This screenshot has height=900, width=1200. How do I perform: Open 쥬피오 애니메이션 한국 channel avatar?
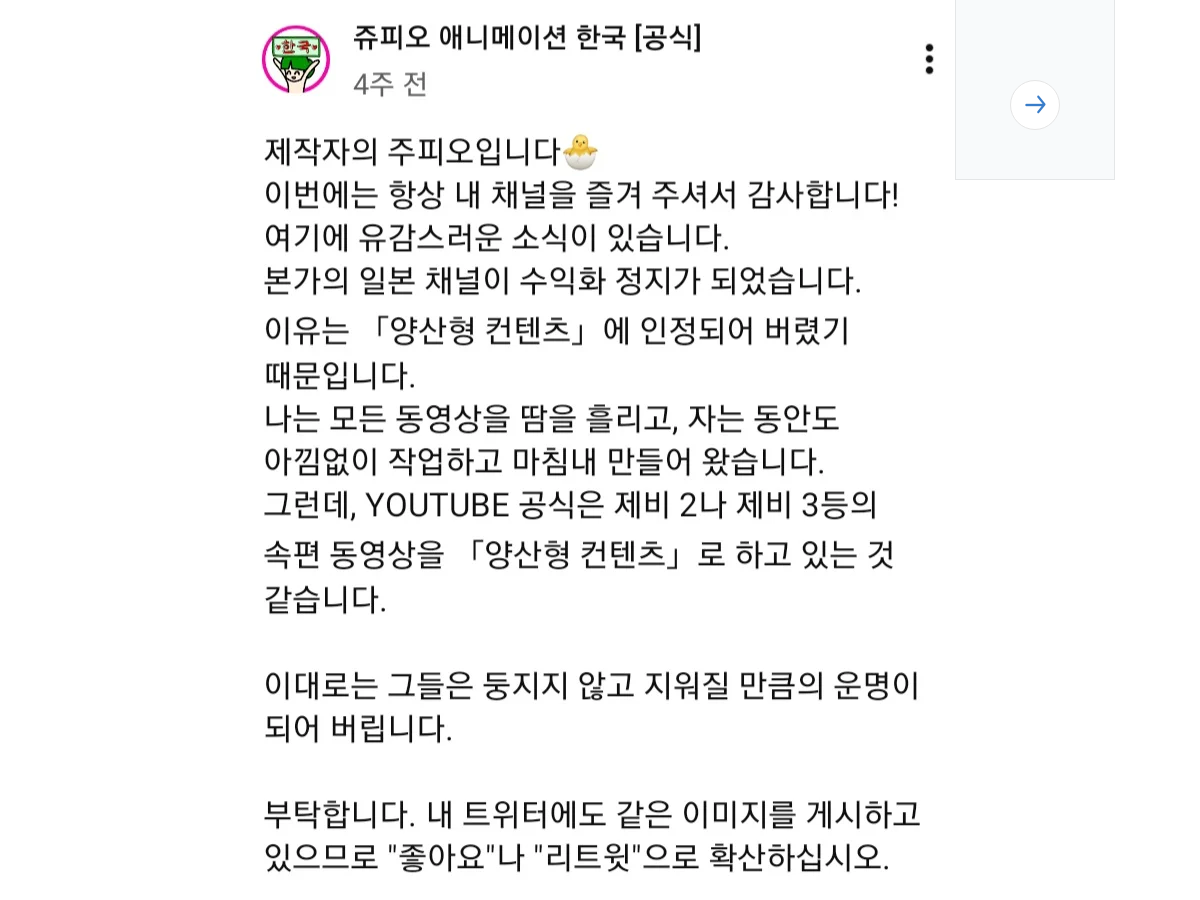point(296,60)
